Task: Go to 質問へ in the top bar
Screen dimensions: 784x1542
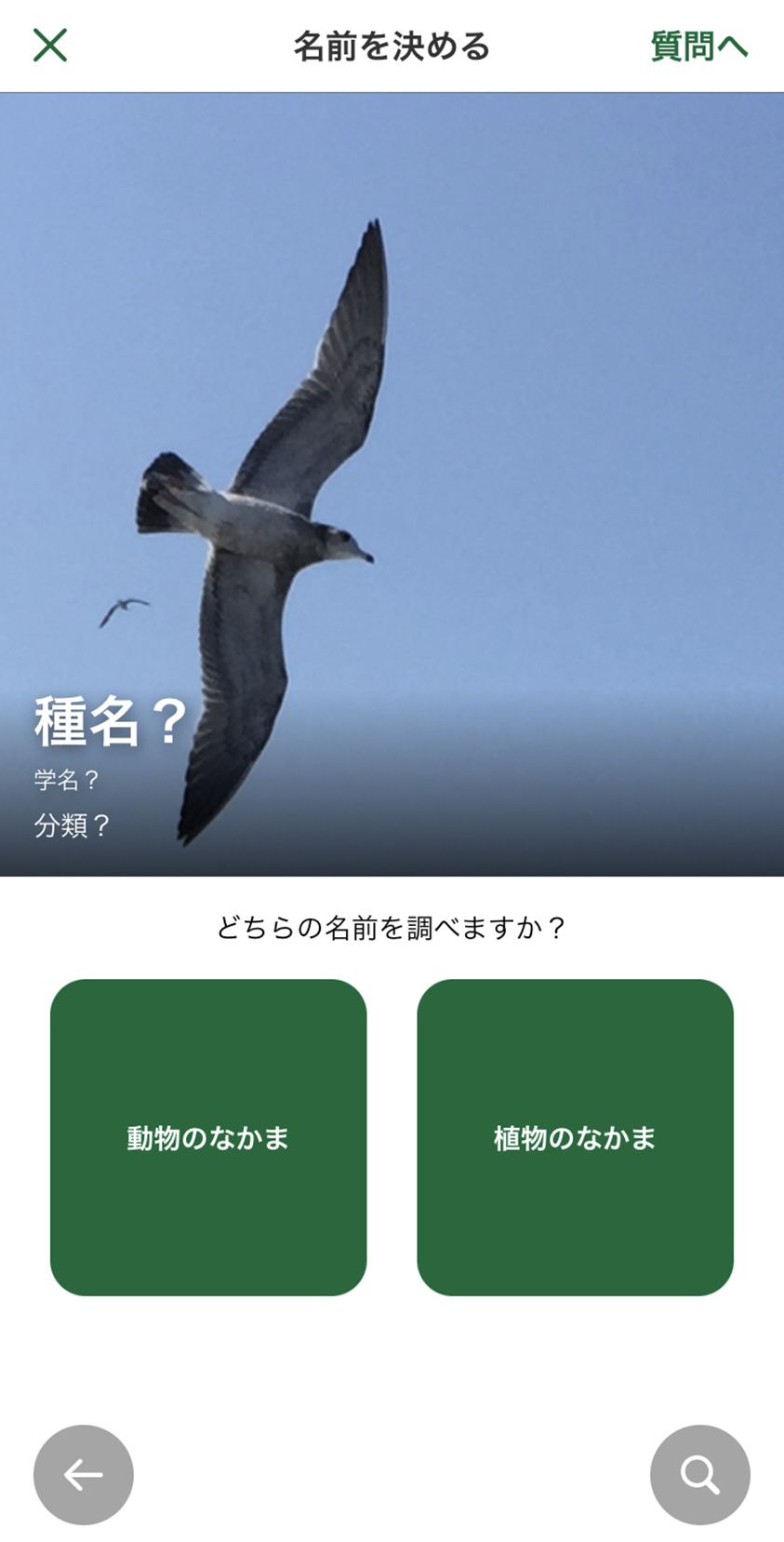Action: click(699, 46)
